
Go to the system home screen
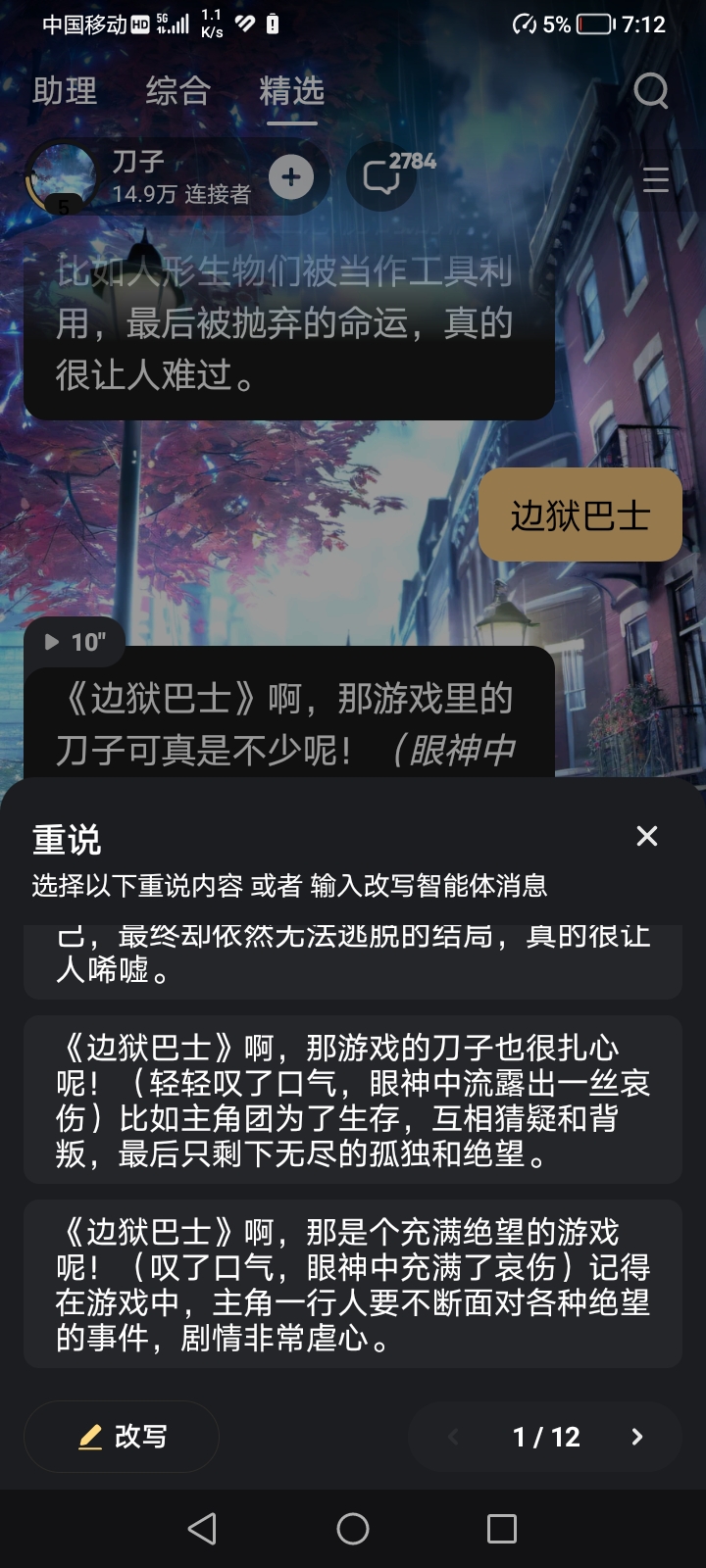[x=353, y=1529]
